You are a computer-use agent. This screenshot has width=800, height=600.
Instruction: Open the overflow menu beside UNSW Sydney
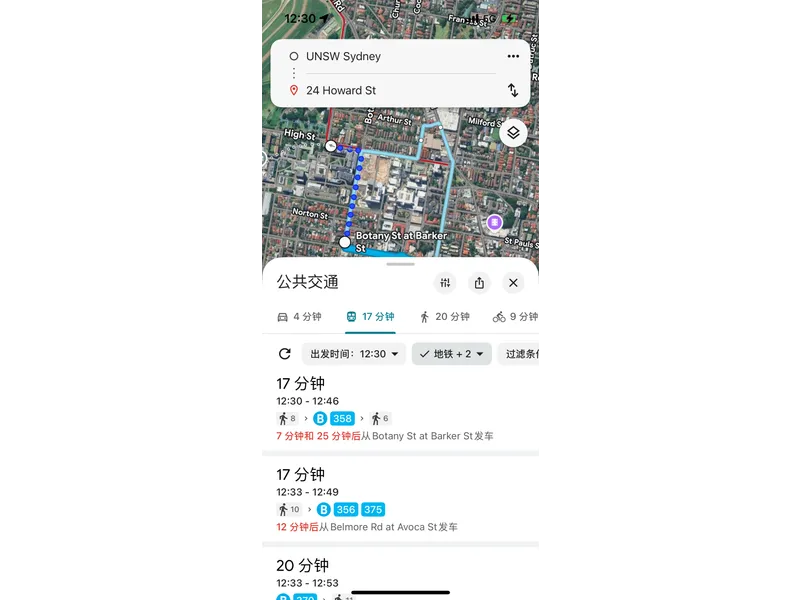coord(513,56)
